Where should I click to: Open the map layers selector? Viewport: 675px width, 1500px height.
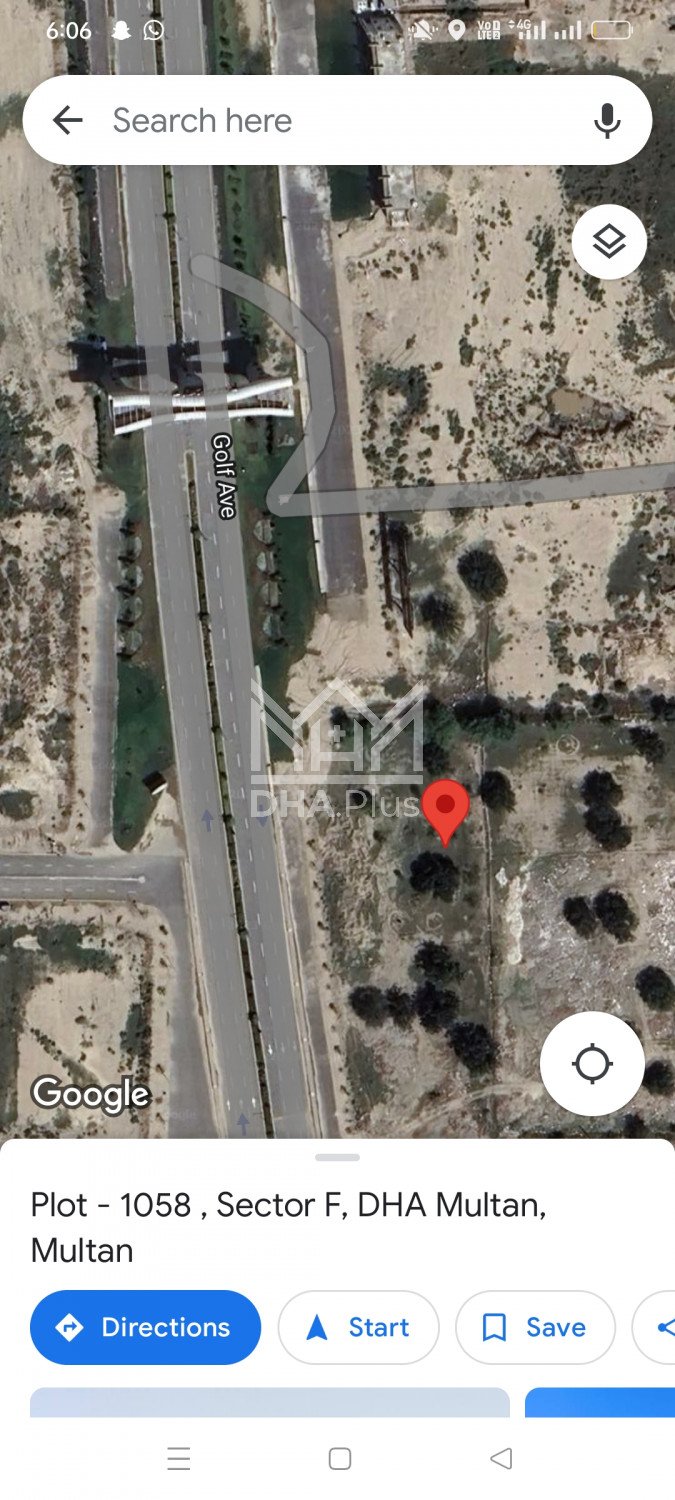coord(609,242)
